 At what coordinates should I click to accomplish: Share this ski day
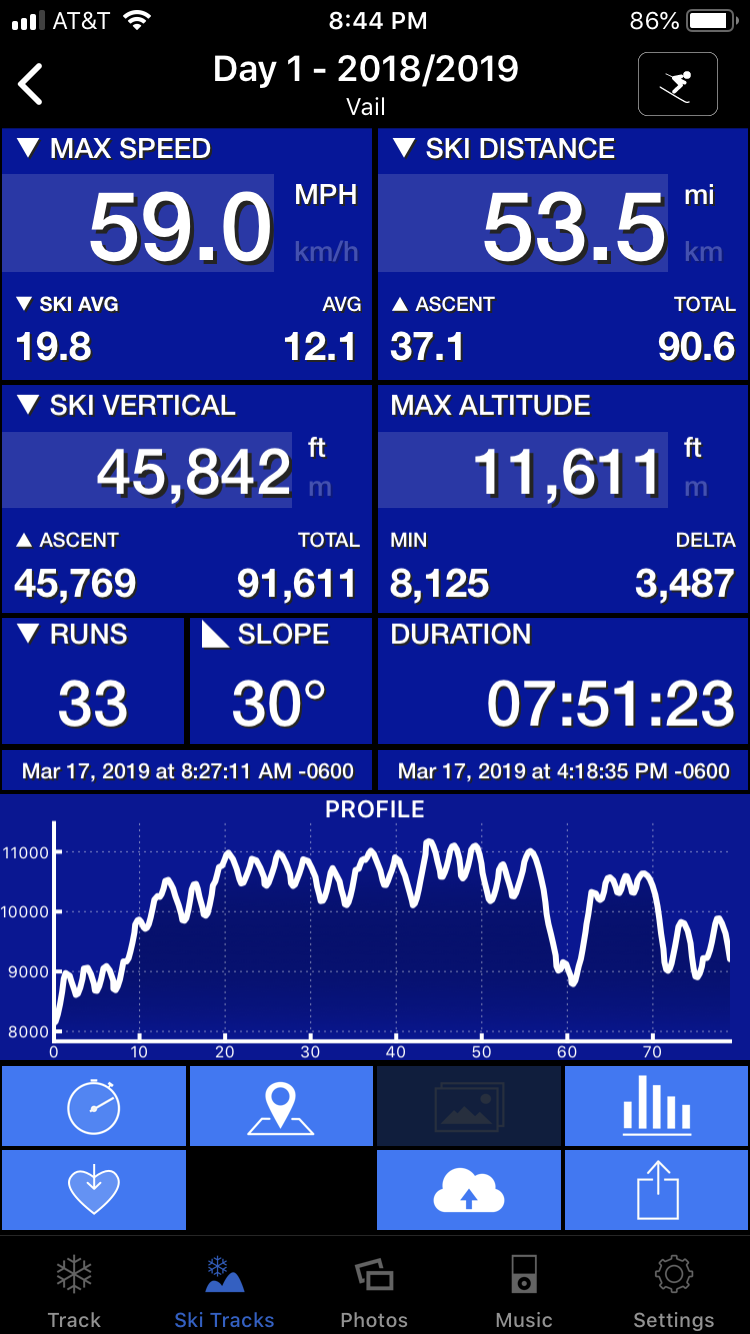click(656, 1190)
